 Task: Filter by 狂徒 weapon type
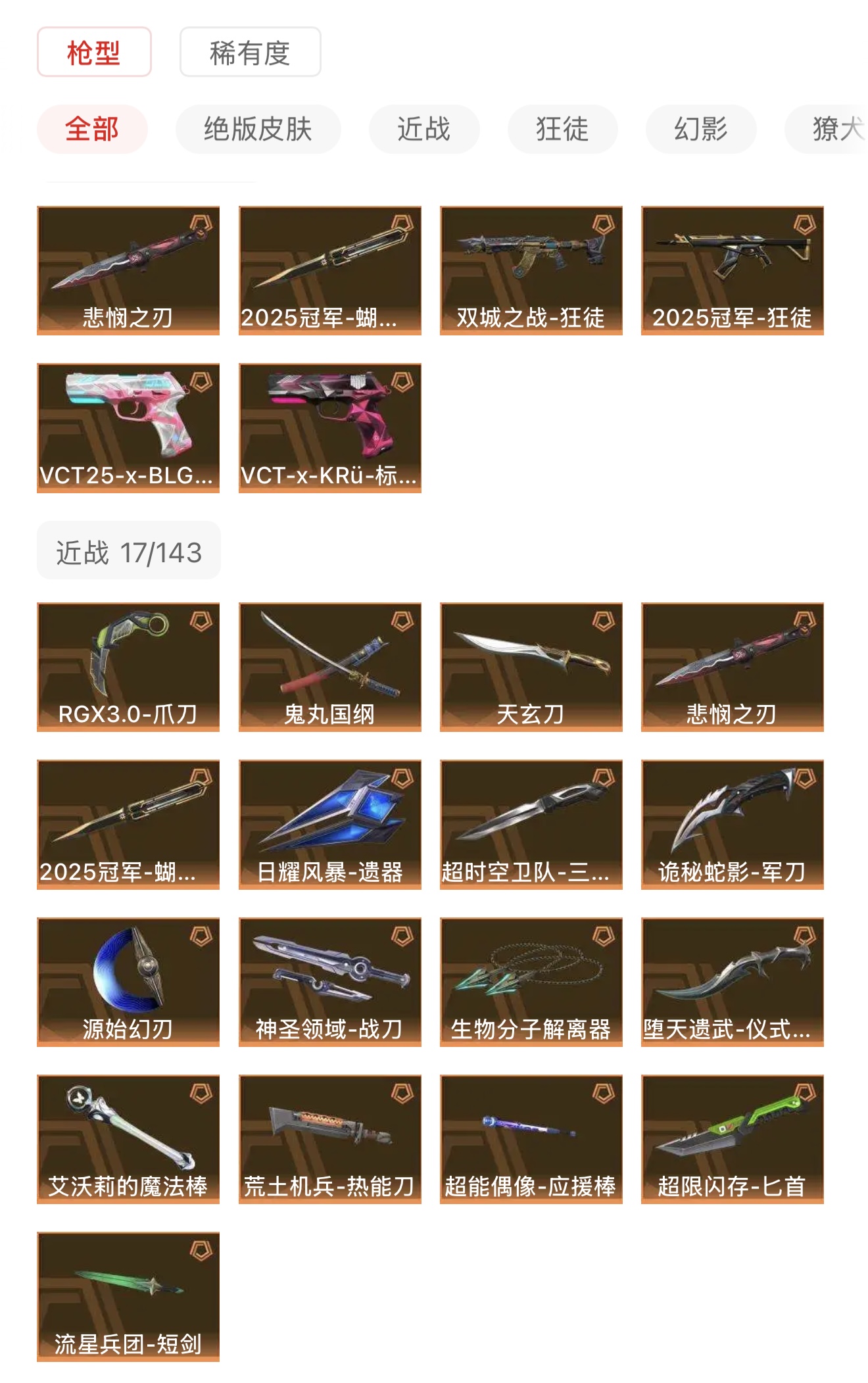pos(562,129)
